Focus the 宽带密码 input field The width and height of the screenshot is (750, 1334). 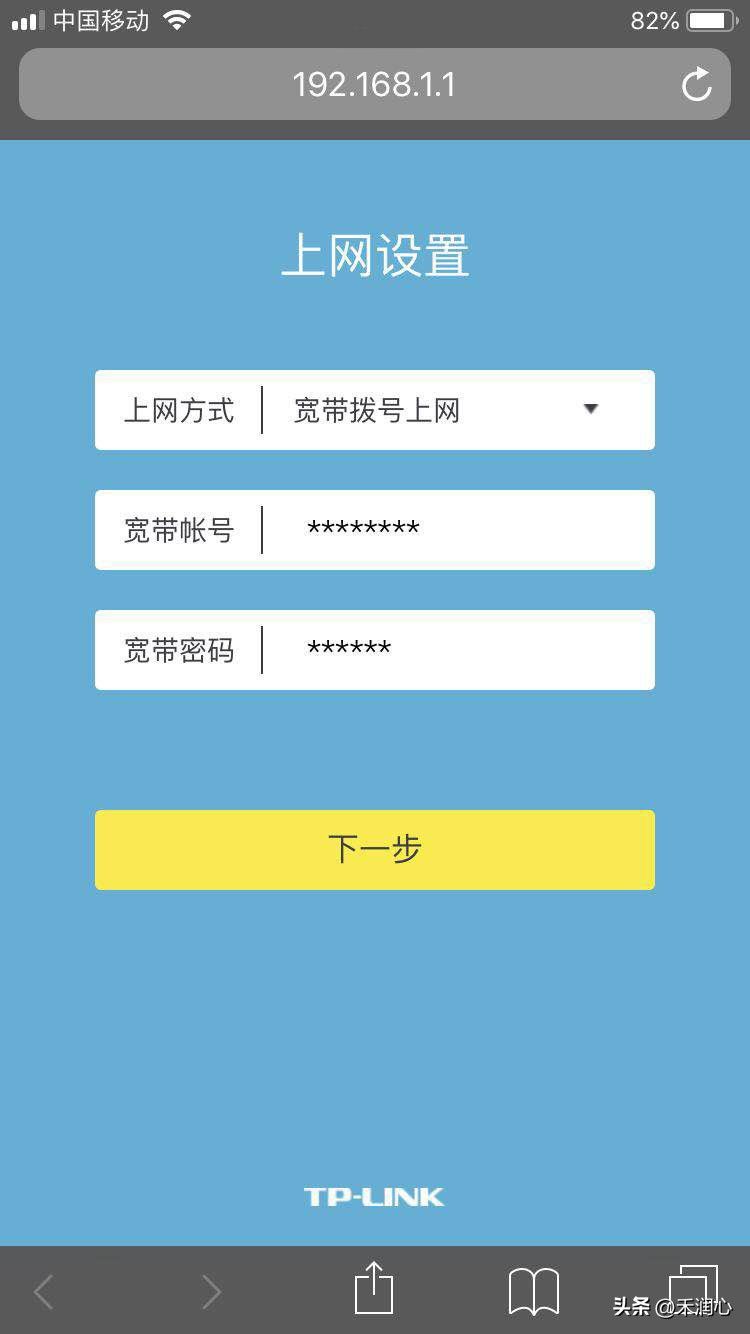point(455,650)
